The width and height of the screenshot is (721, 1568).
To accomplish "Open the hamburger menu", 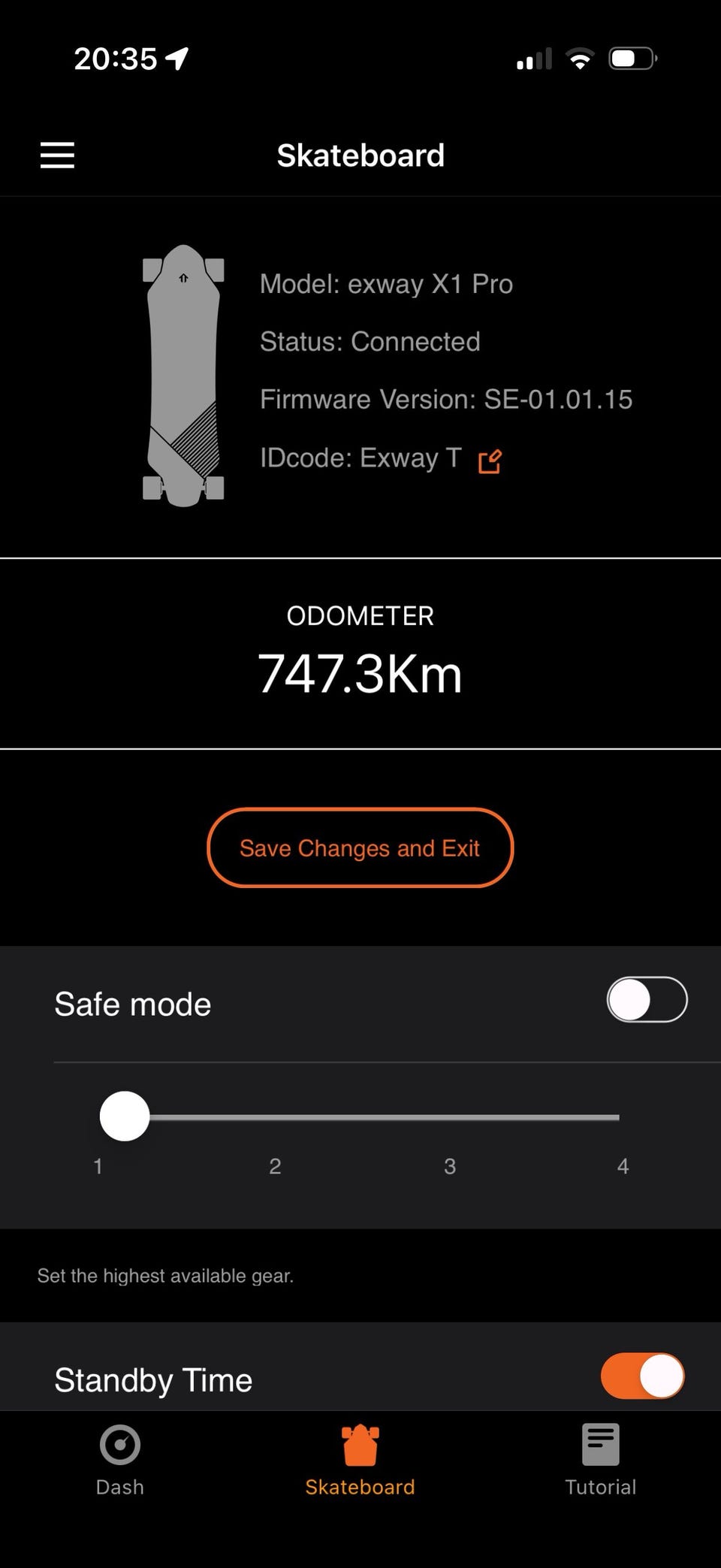I will 57,156.
